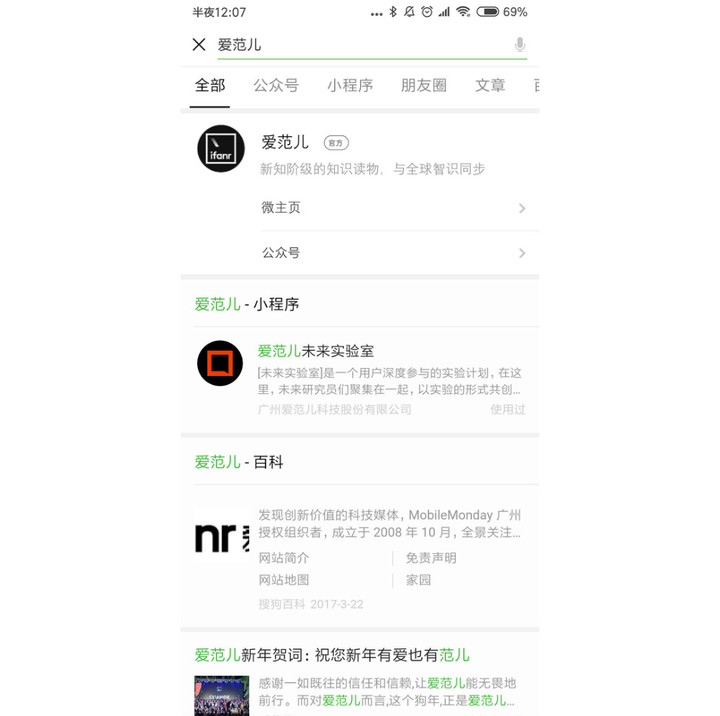Switch to the 公众号 tab
Viewport: 720px width, 716px height.
(276, 86)
